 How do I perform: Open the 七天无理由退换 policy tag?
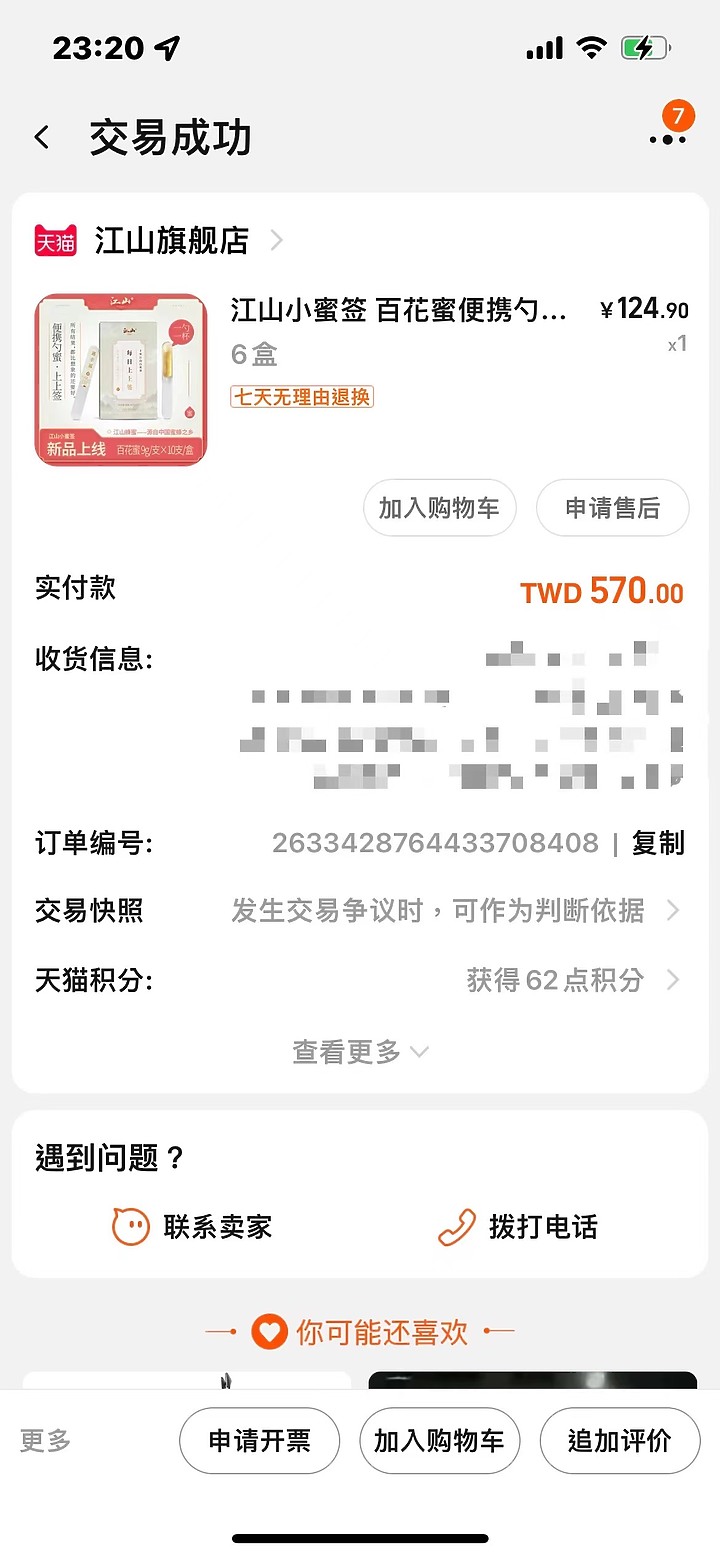[301, 398]
